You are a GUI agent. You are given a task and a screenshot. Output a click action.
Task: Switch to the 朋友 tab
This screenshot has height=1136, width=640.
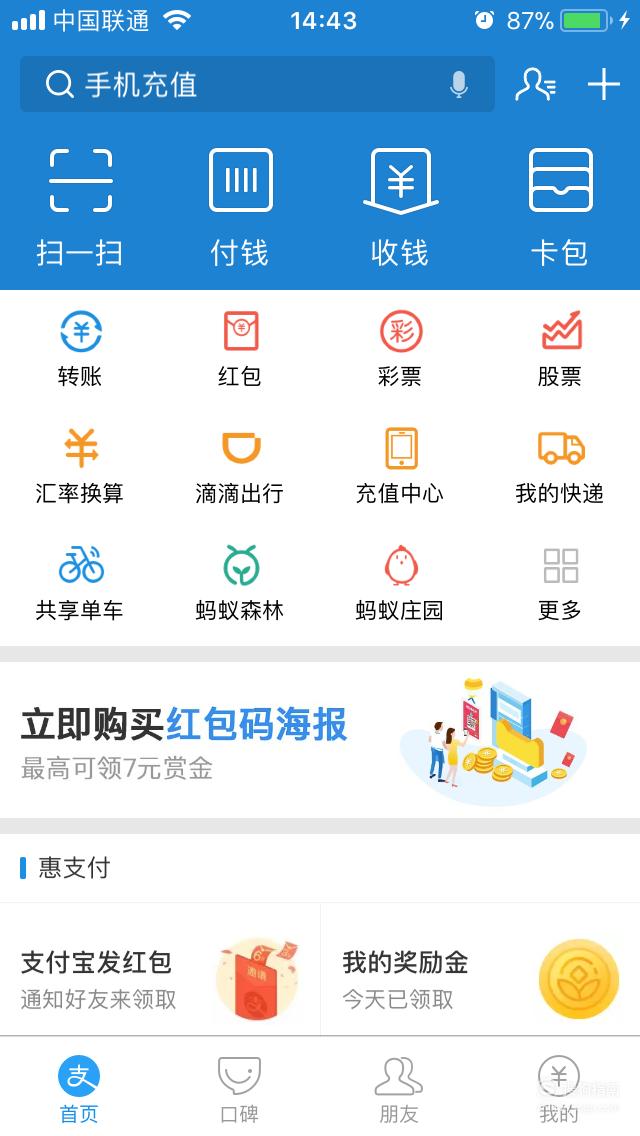coord(399,1089)
